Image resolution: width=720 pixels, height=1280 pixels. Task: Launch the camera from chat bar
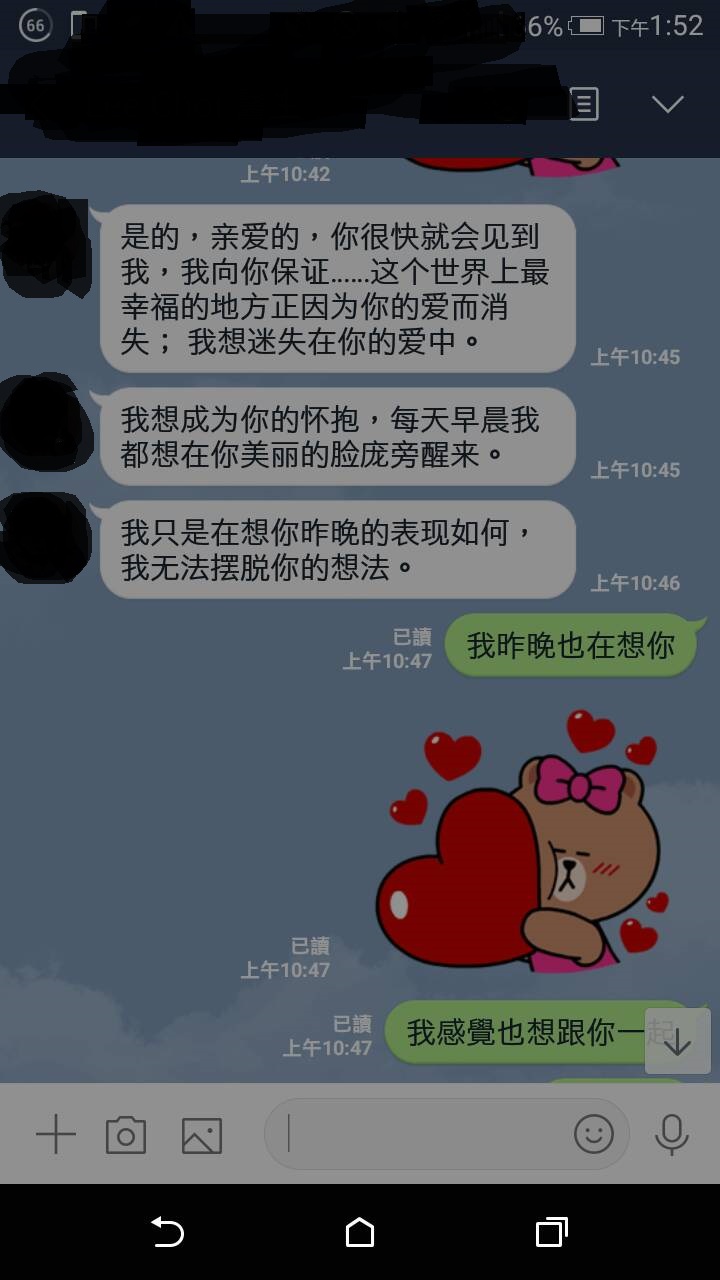pos(126,1135)
